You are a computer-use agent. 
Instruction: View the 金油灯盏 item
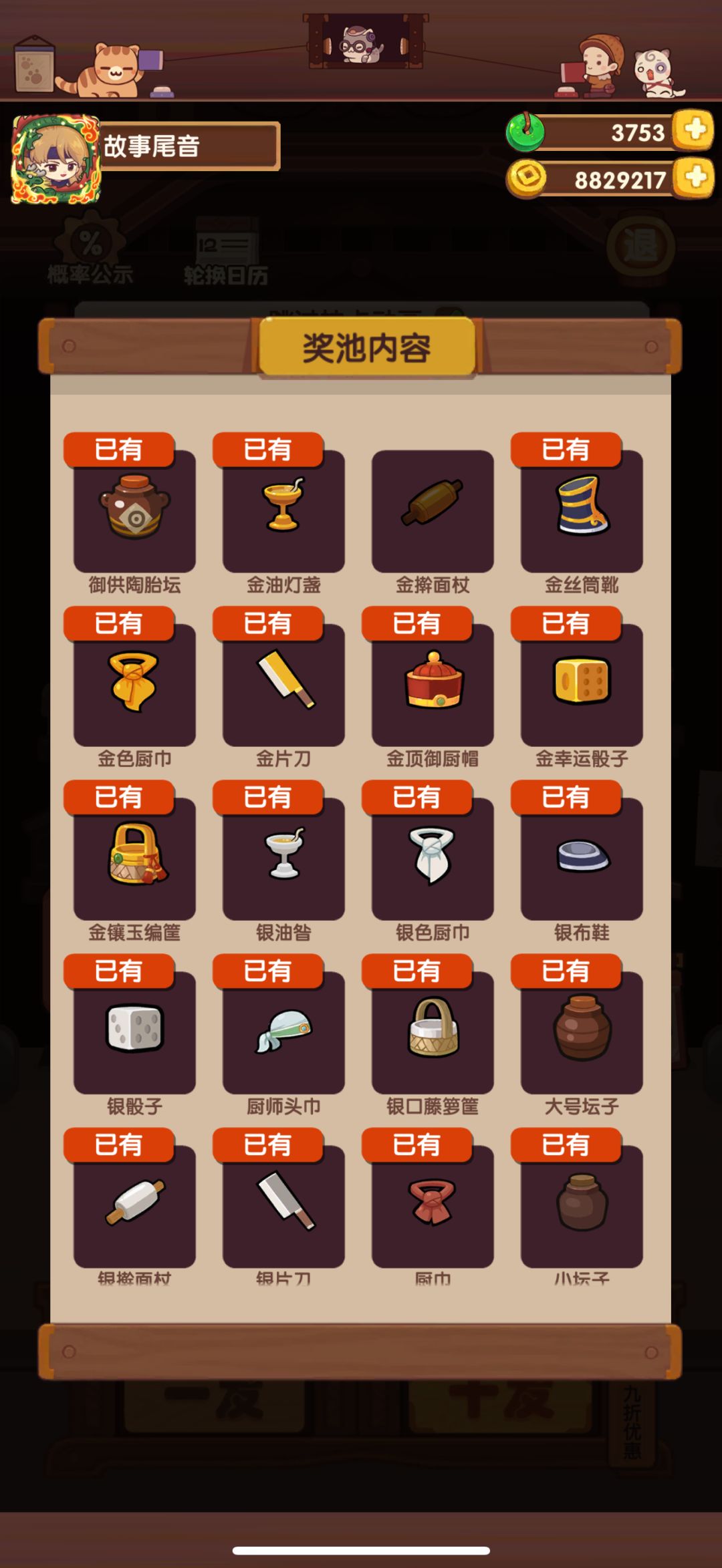283,511
